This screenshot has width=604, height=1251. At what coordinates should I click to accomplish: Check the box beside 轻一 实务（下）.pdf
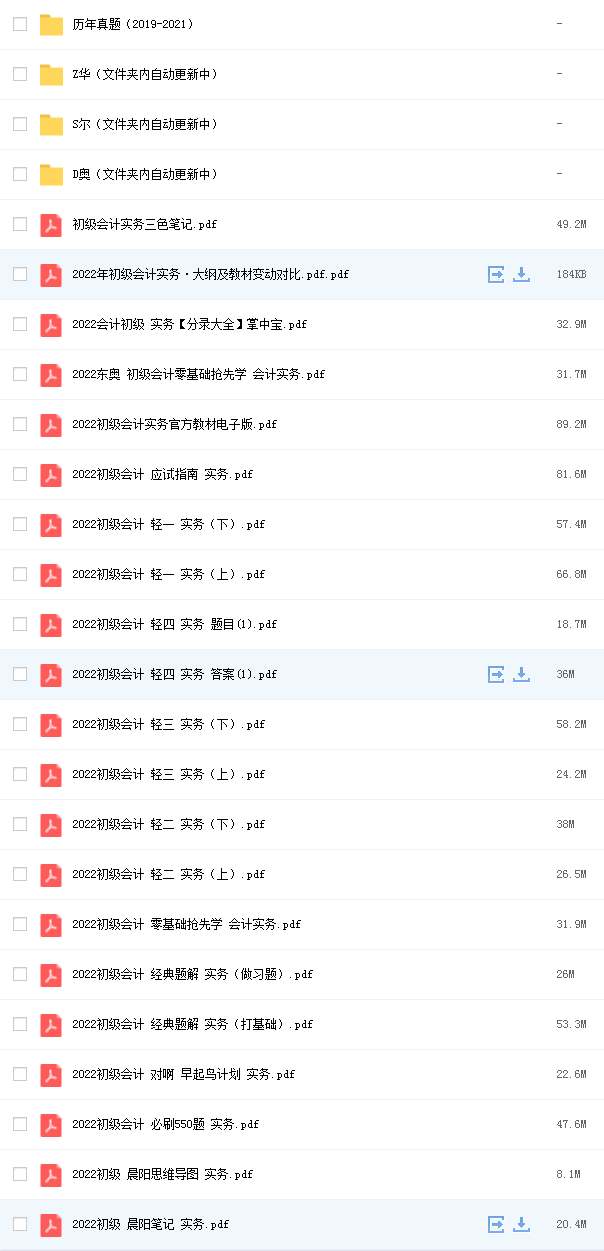pos(20,524)
